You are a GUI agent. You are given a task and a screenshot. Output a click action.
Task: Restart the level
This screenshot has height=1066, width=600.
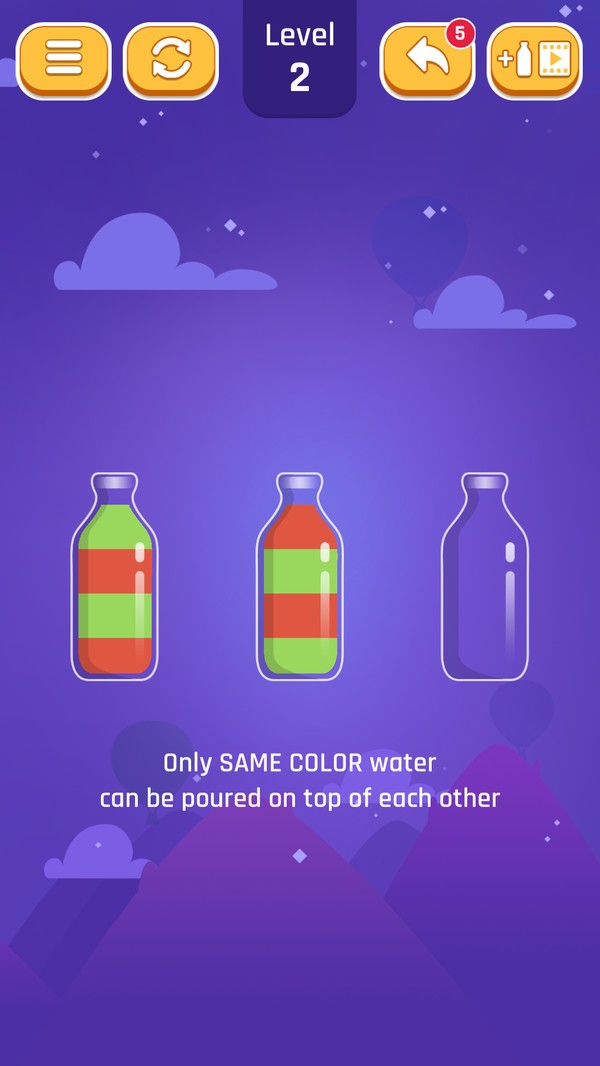(171, 60)
